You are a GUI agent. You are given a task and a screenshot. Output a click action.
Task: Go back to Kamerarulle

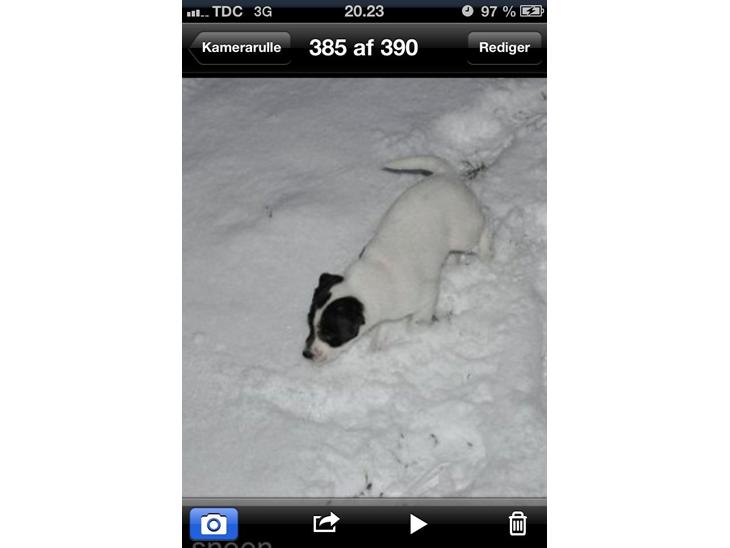[240, 48]
